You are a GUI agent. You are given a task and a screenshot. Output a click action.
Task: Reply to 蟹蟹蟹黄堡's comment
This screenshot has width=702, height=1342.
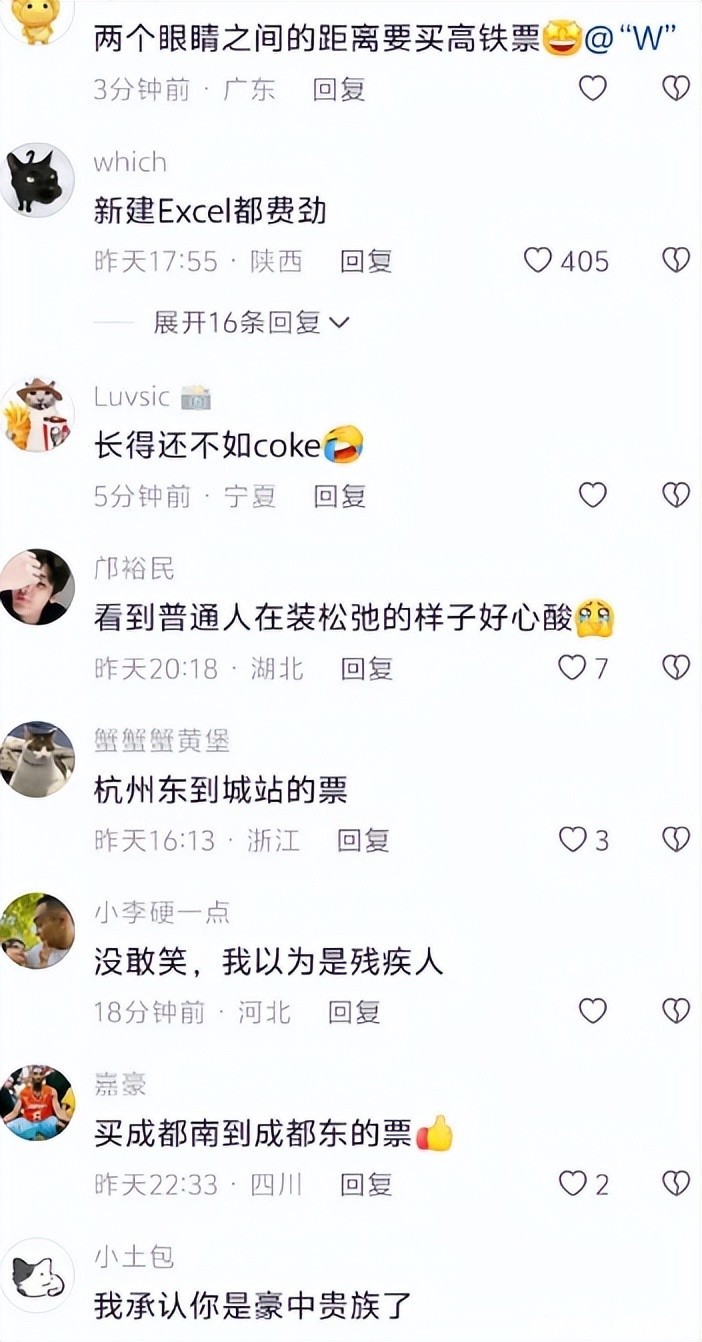pyautogui.click(x=362, y=840)
